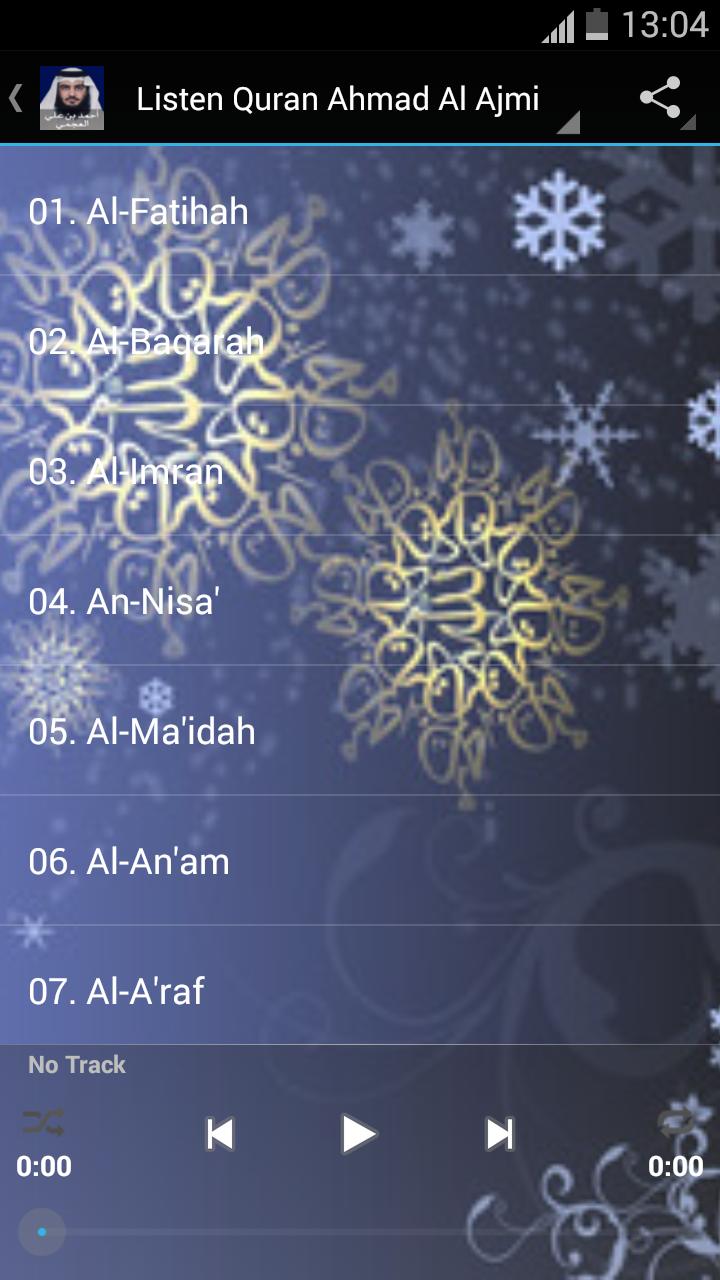This screenshot has width=720, height=1280.
Task: Tap the No Track label
Action: coord(75,1064)
